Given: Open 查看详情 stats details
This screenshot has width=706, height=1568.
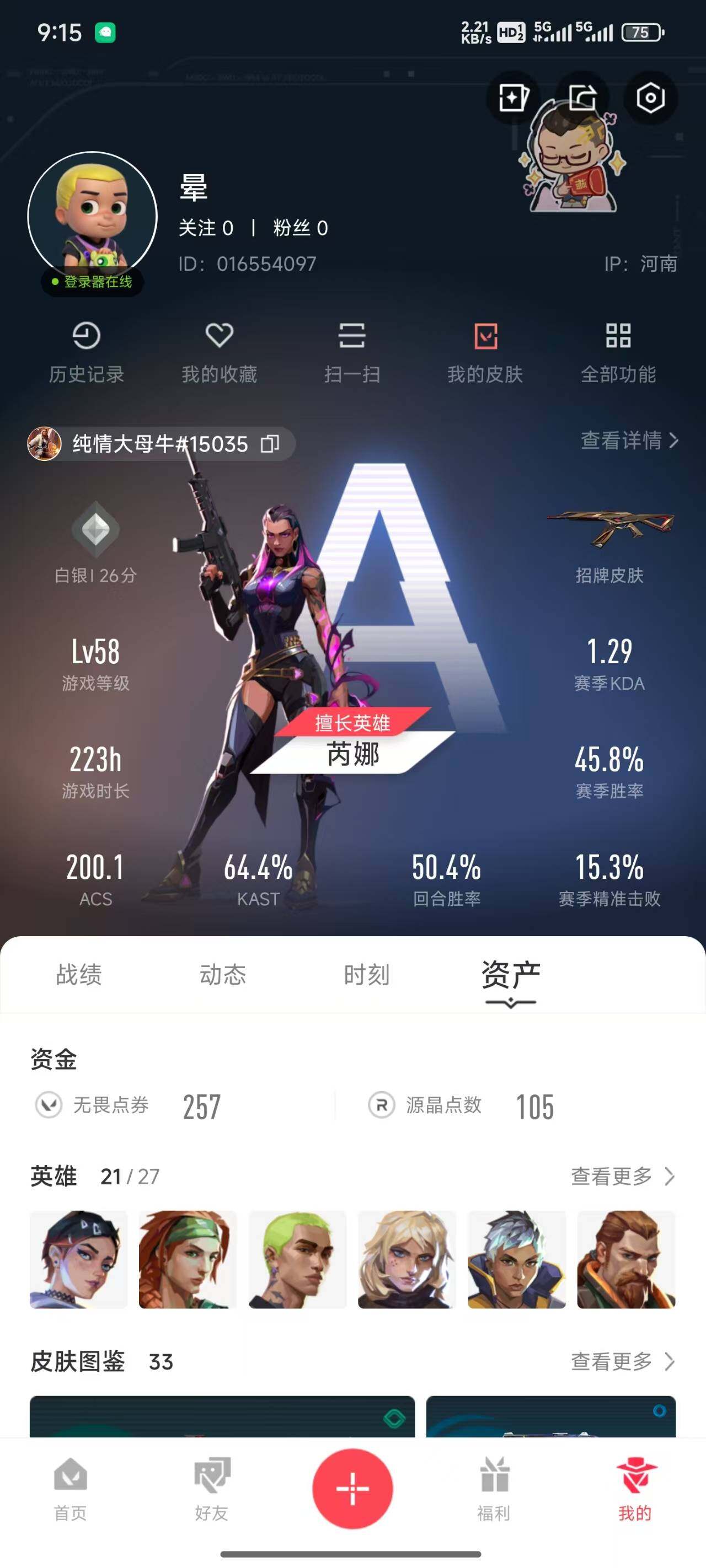Looking at the screenshot, I should tap(629, 440).
